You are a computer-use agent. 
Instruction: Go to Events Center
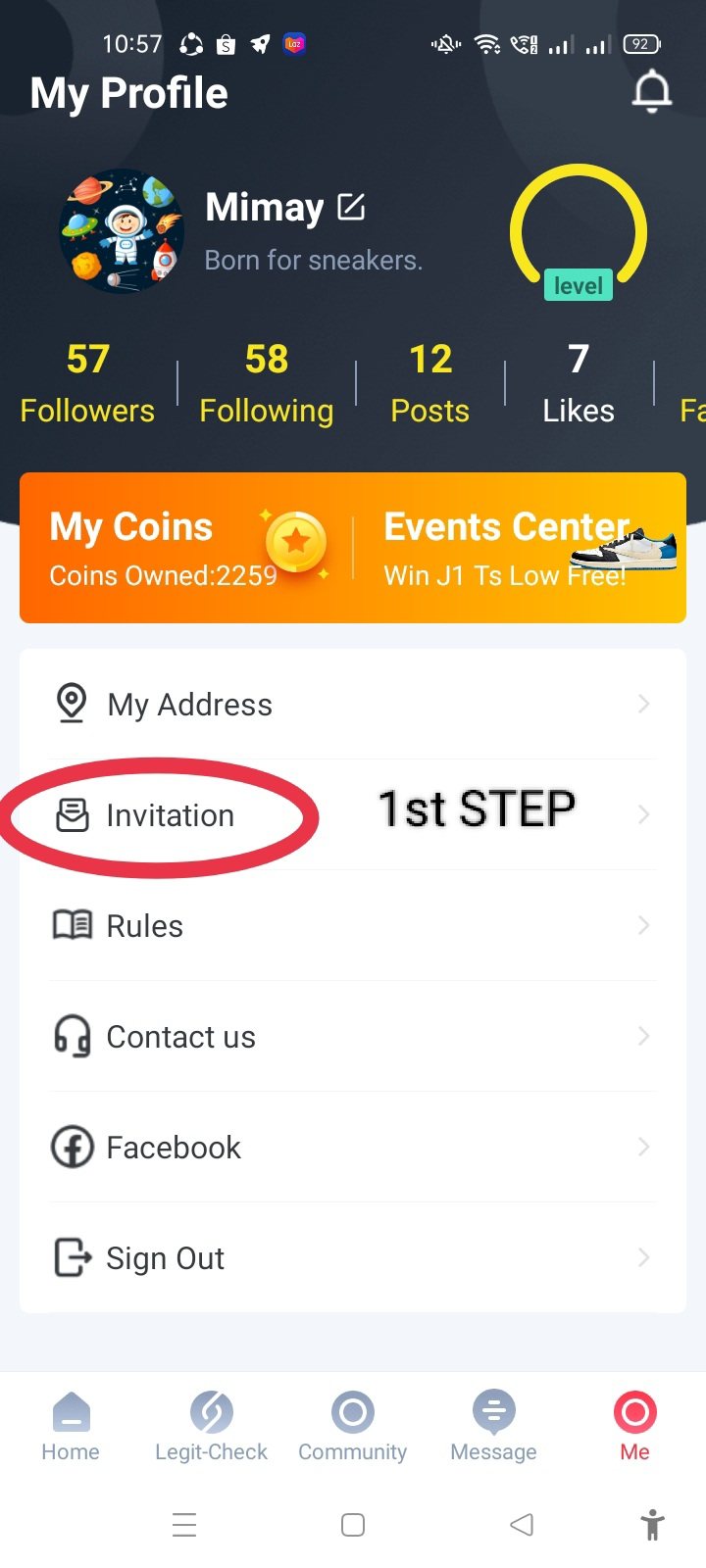point(520,548)
